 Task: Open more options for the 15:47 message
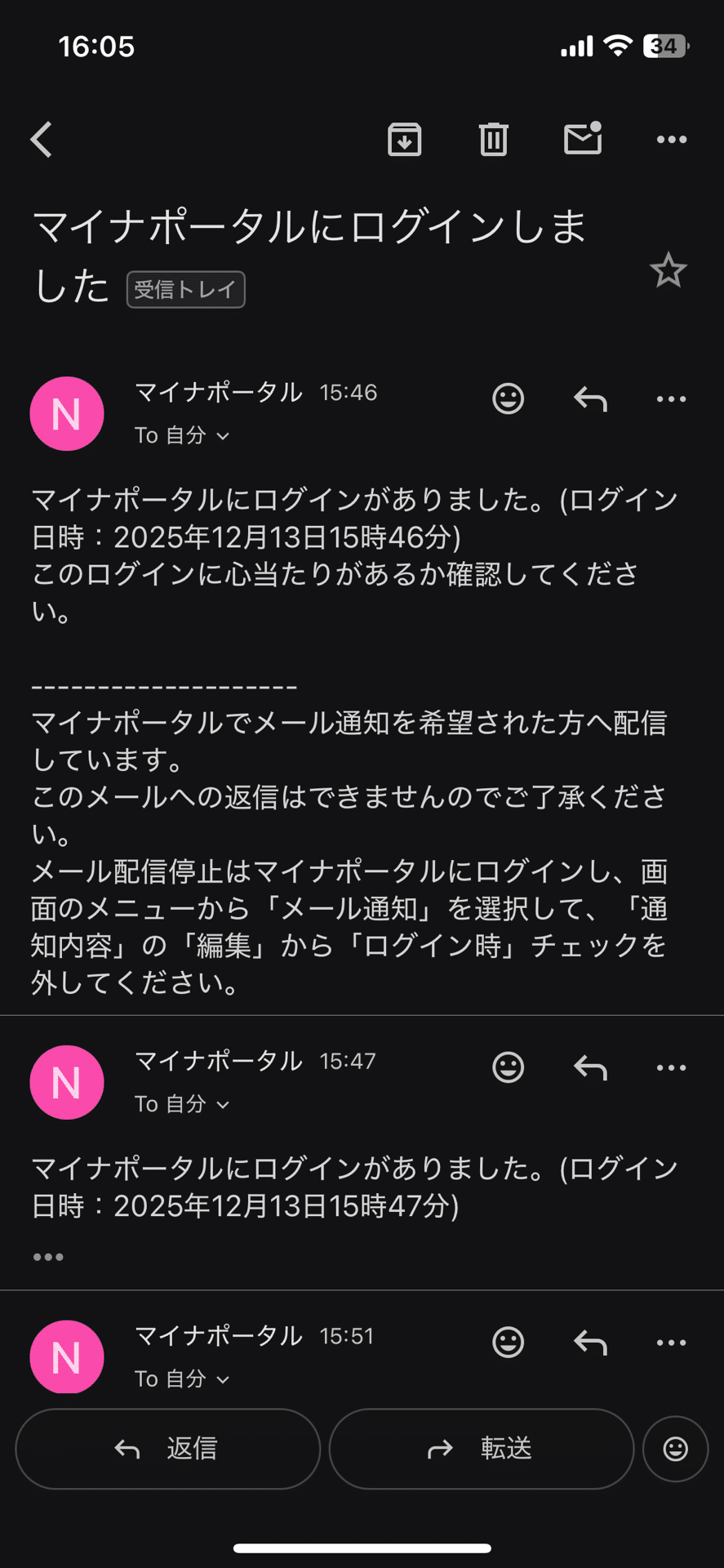coord(670,1067)
